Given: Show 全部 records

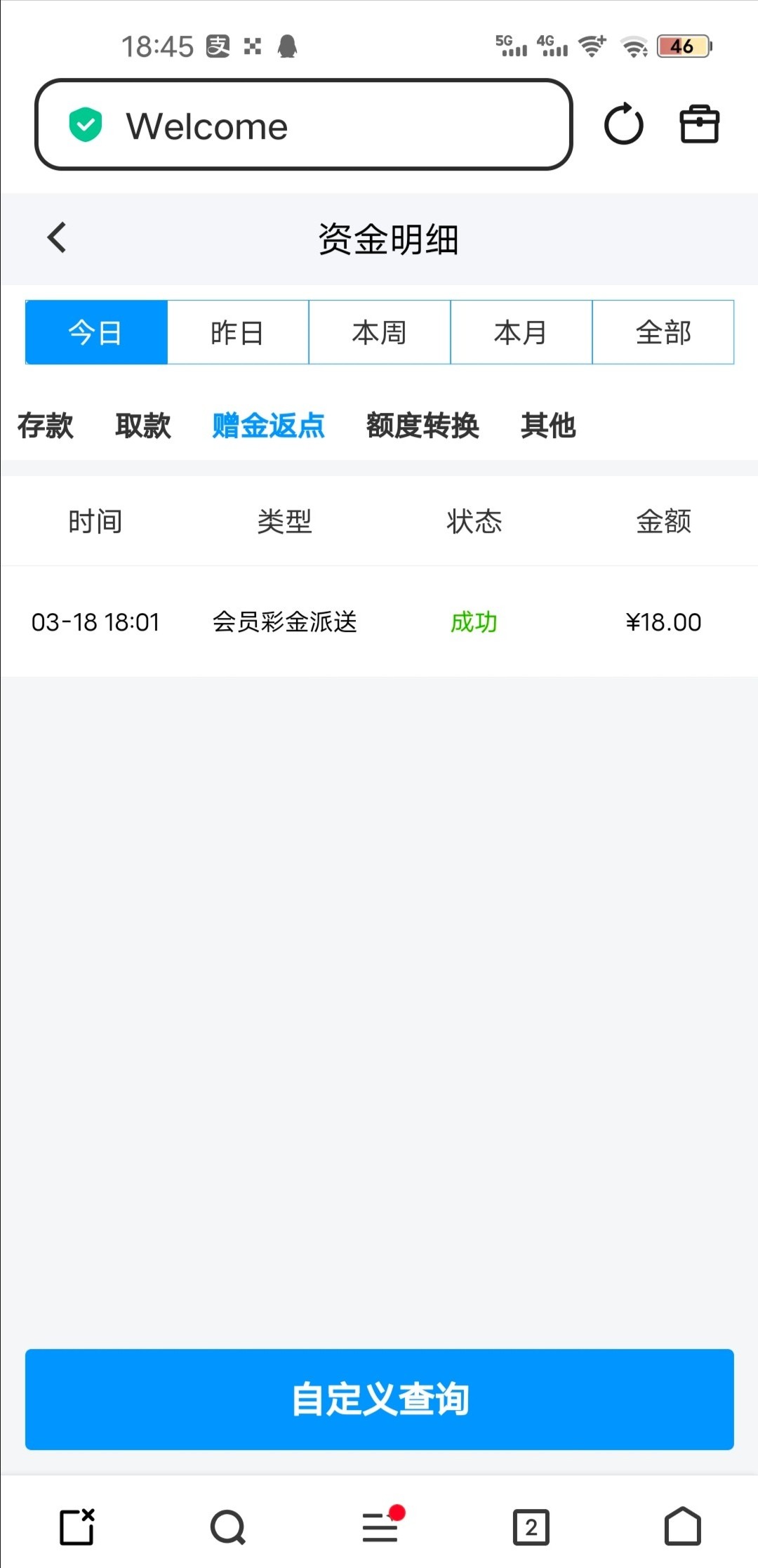Looking at the screenshot, I should coord(663,332).
